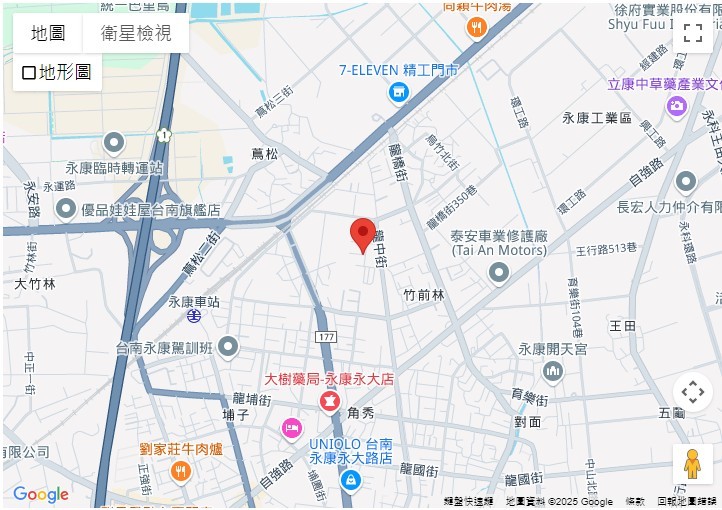The width and height of the screenshot is (722, 510).
Task: Open 鍵盤快速鍵 keyboard shortcuts
Action: coord(468,501)
